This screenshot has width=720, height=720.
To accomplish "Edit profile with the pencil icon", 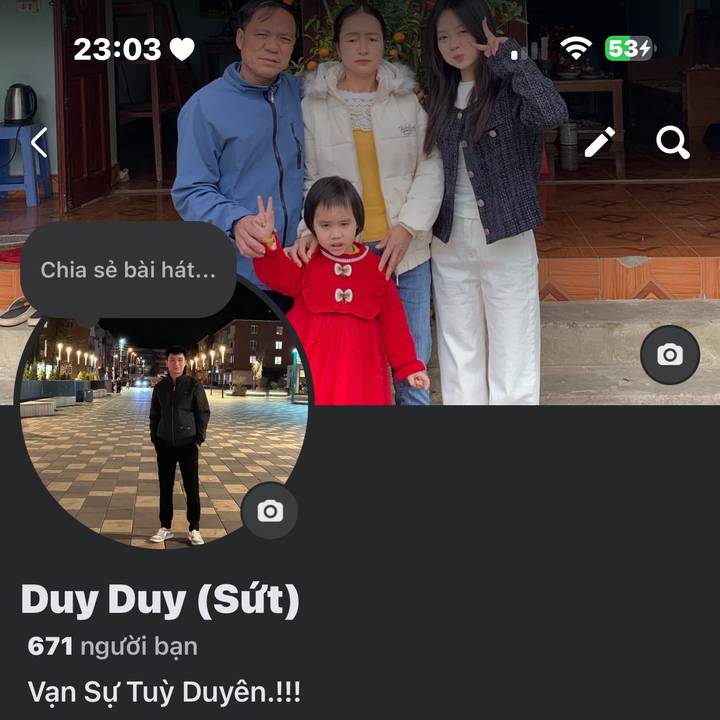I will click(600, 142).
